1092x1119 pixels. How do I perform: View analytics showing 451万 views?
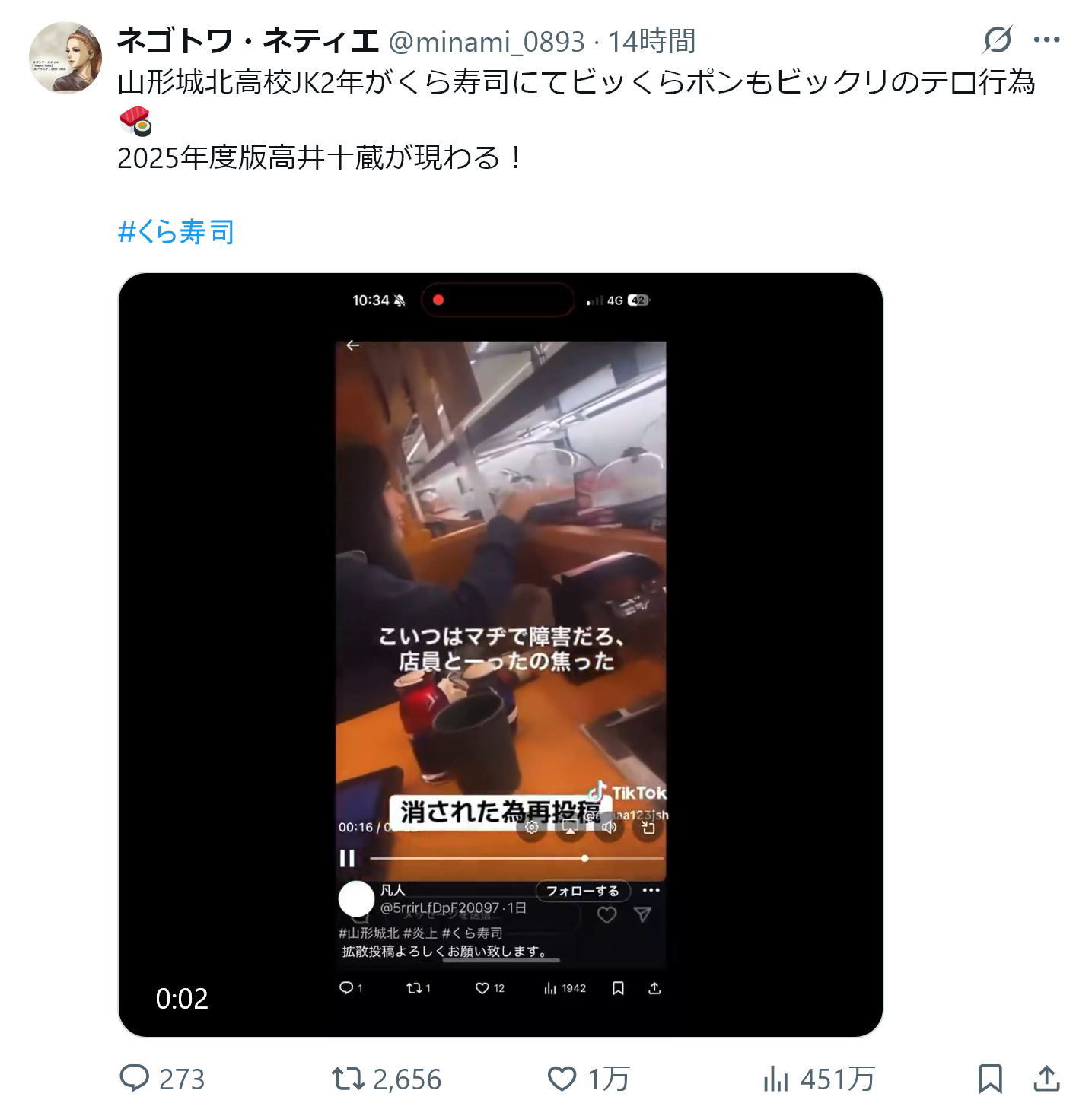(819, 1079)
